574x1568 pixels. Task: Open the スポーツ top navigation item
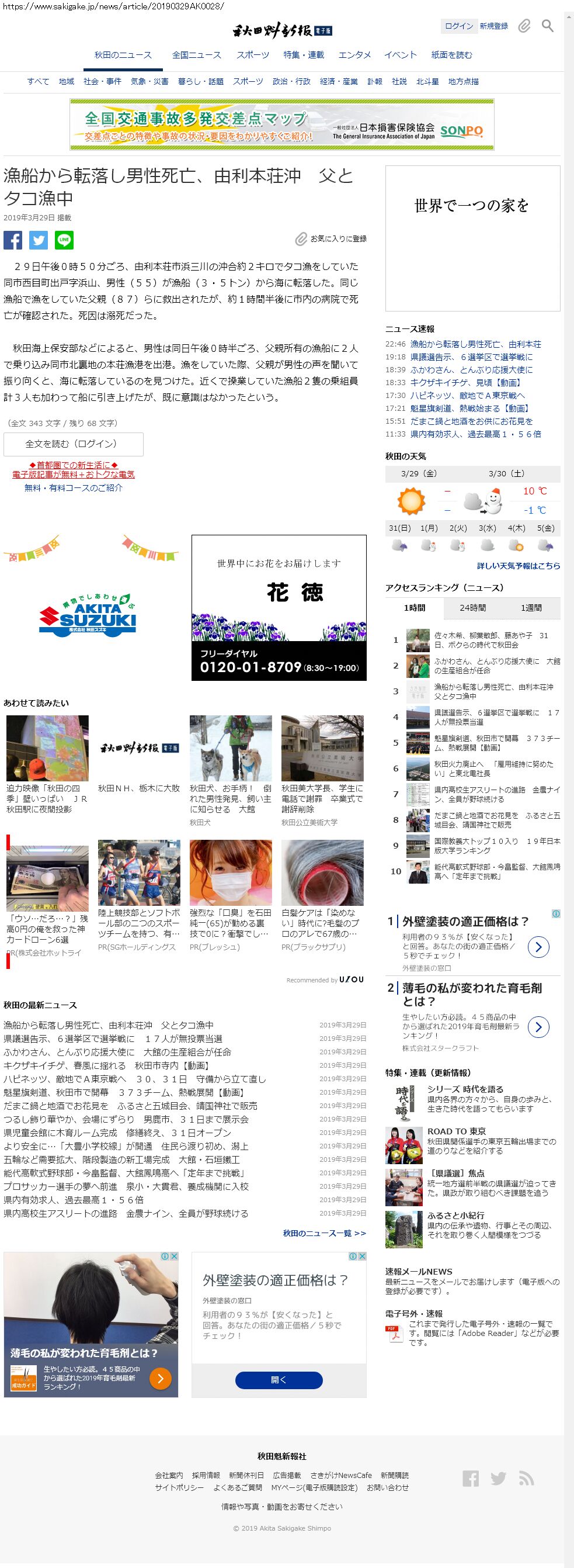(252, 55)
